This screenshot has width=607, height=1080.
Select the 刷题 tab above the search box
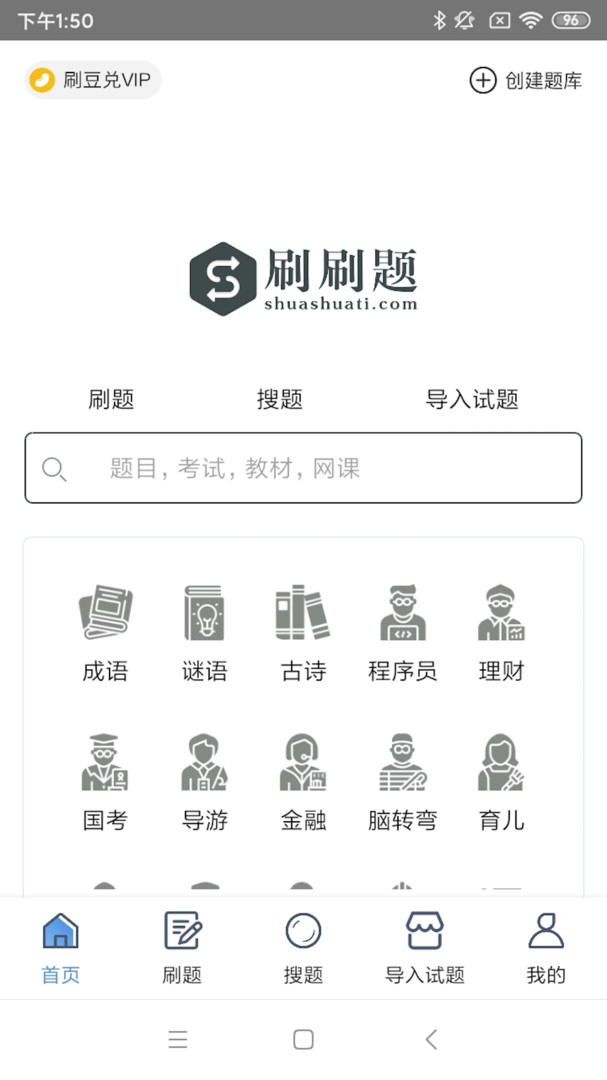point(111,400)
